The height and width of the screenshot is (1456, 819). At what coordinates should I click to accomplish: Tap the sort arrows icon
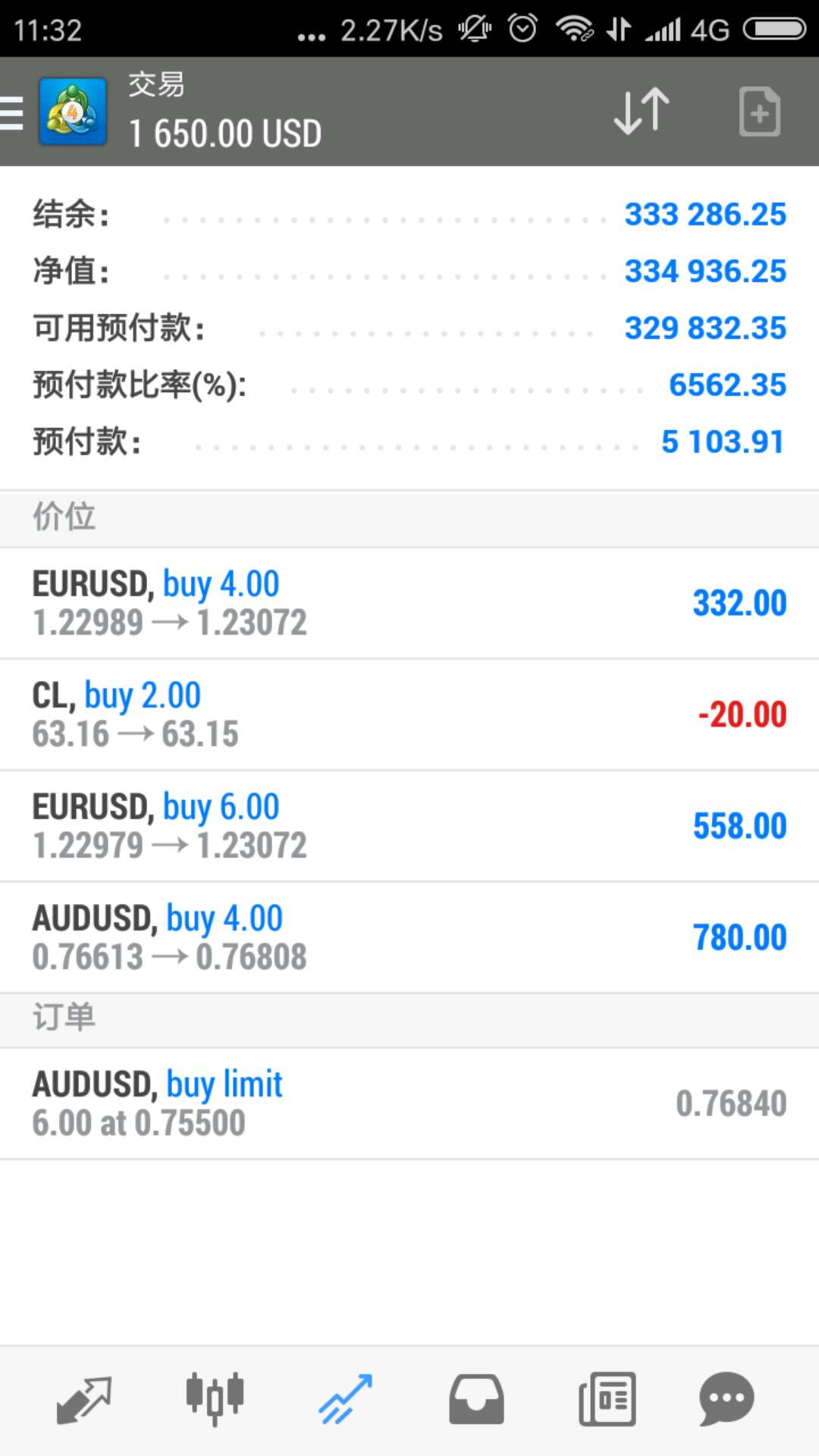click(x=642, y=112)
